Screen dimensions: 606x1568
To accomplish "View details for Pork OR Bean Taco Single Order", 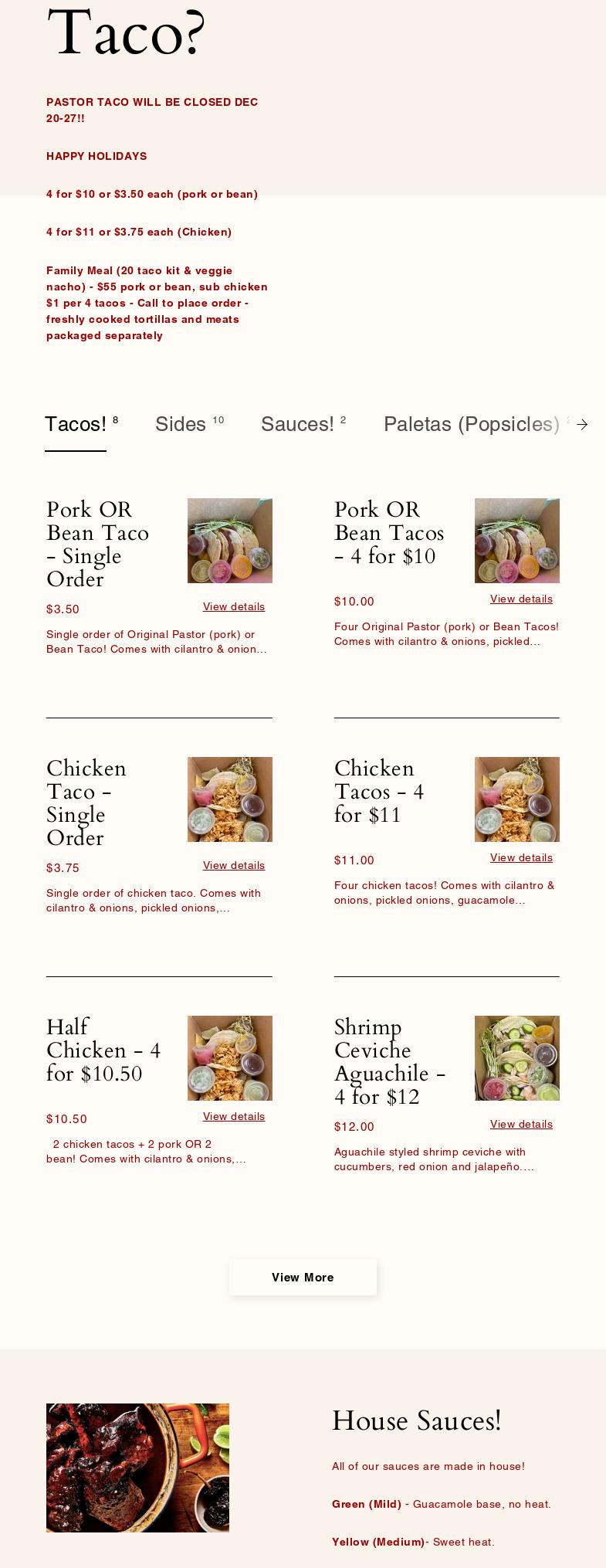I will tap(234, 607).
